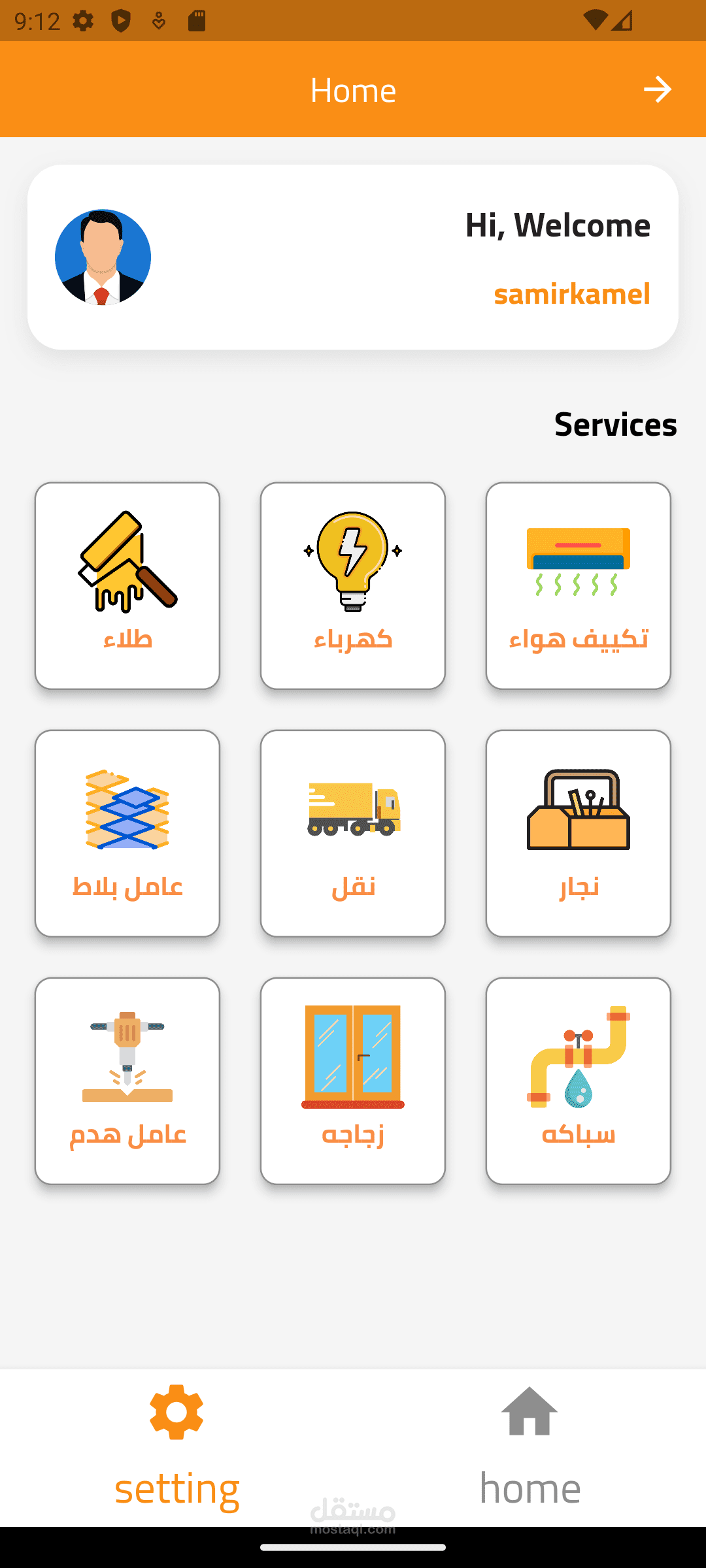The height and width of the screenshot is (1568, 706).
Task: Select the نقل delivery truck icon
Action: pos(352,807)
